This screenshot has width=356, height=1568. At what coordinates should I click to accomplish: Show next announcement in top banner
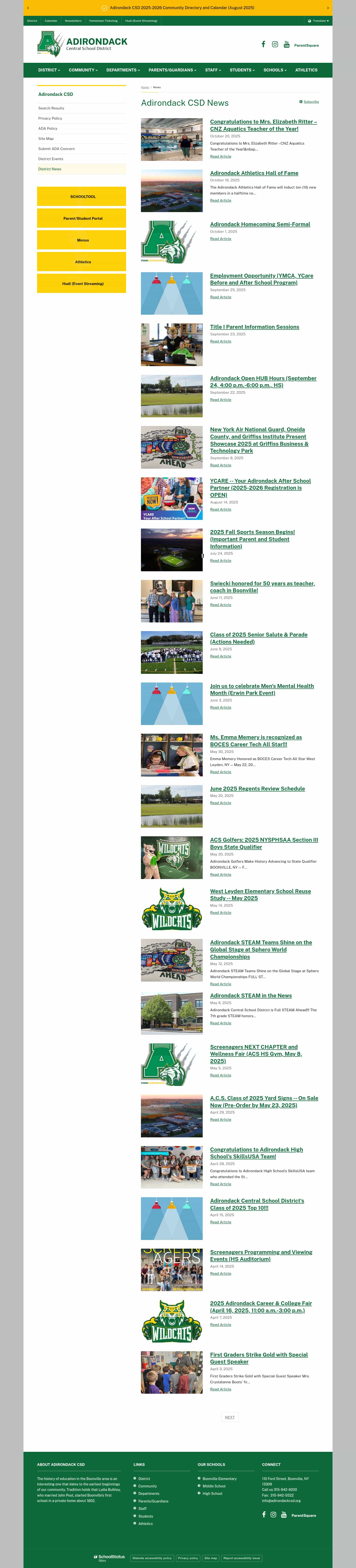(x=327, y=8)
